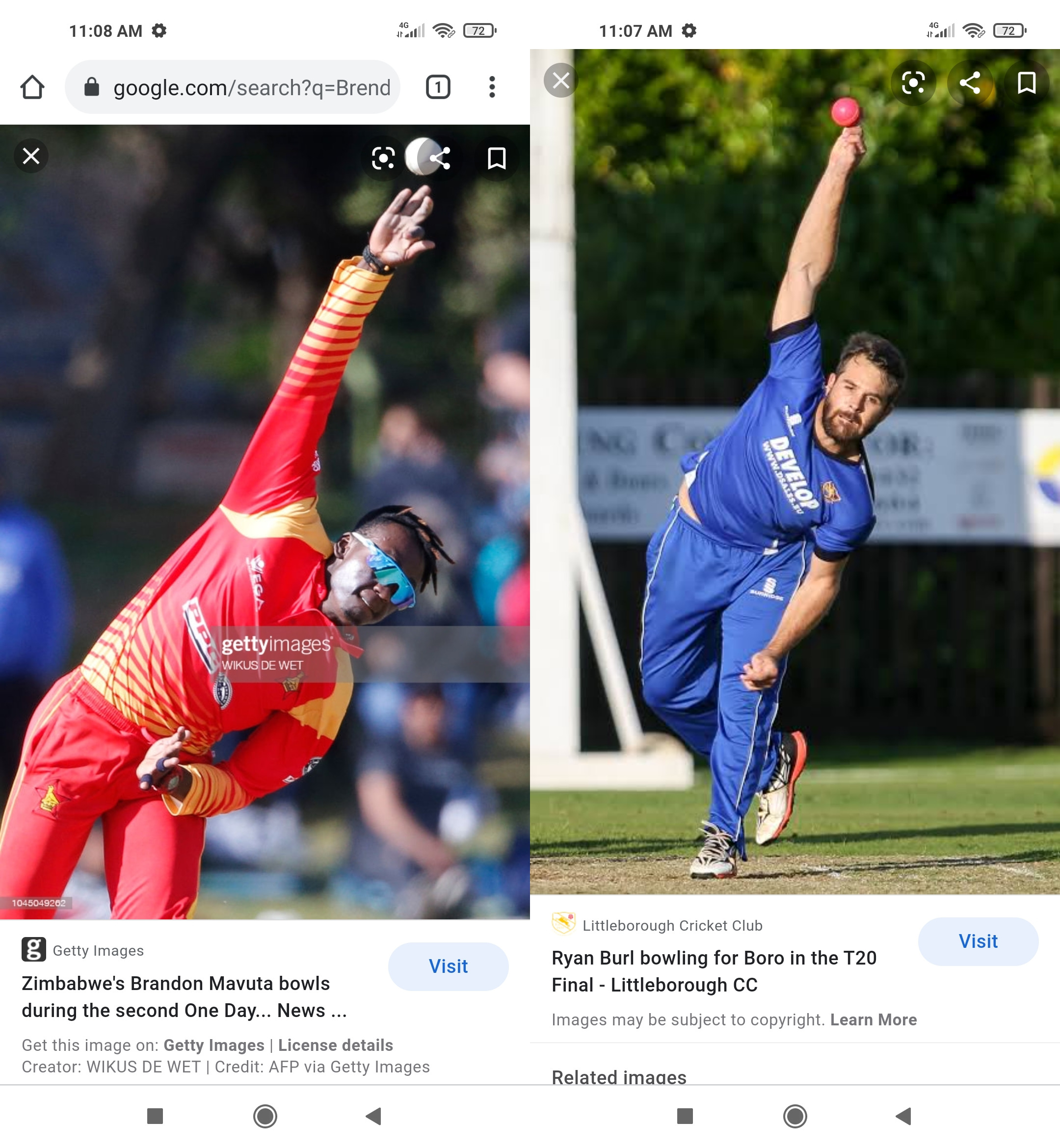Viewport: 1060px width, 1148px height.
Task: Open the browser tab switcher
Action: [438, 87]
